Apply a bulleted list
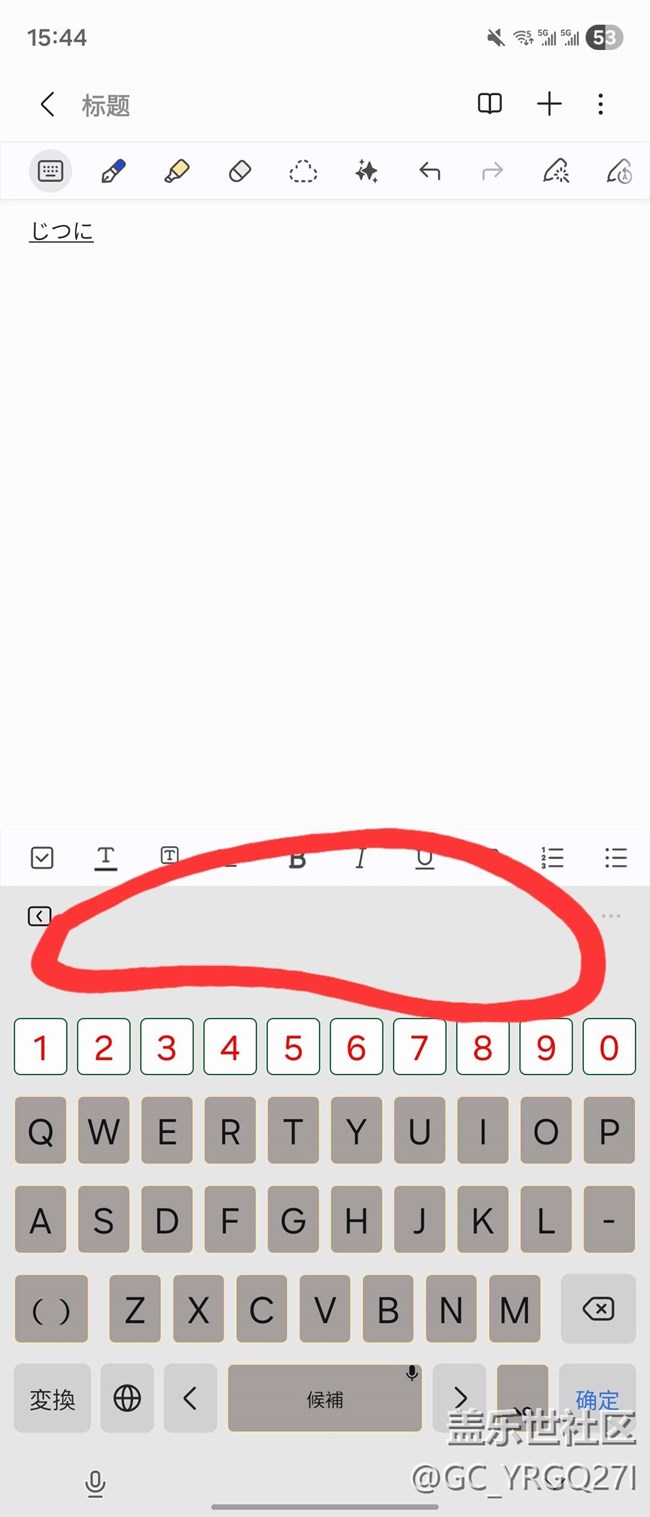 (x=616, y=857)
